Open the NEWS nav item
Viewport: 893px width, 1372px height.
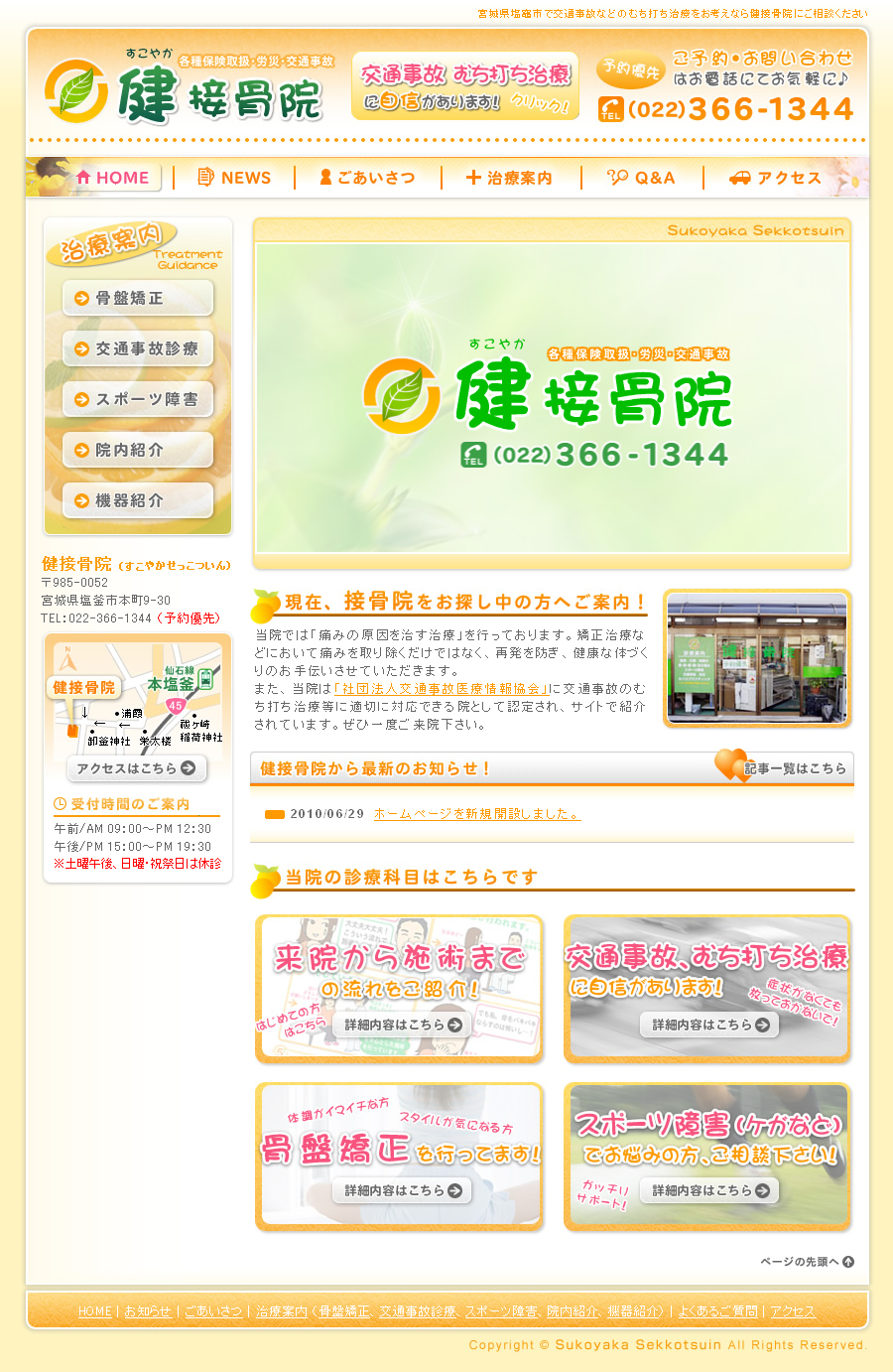point(234,178)
